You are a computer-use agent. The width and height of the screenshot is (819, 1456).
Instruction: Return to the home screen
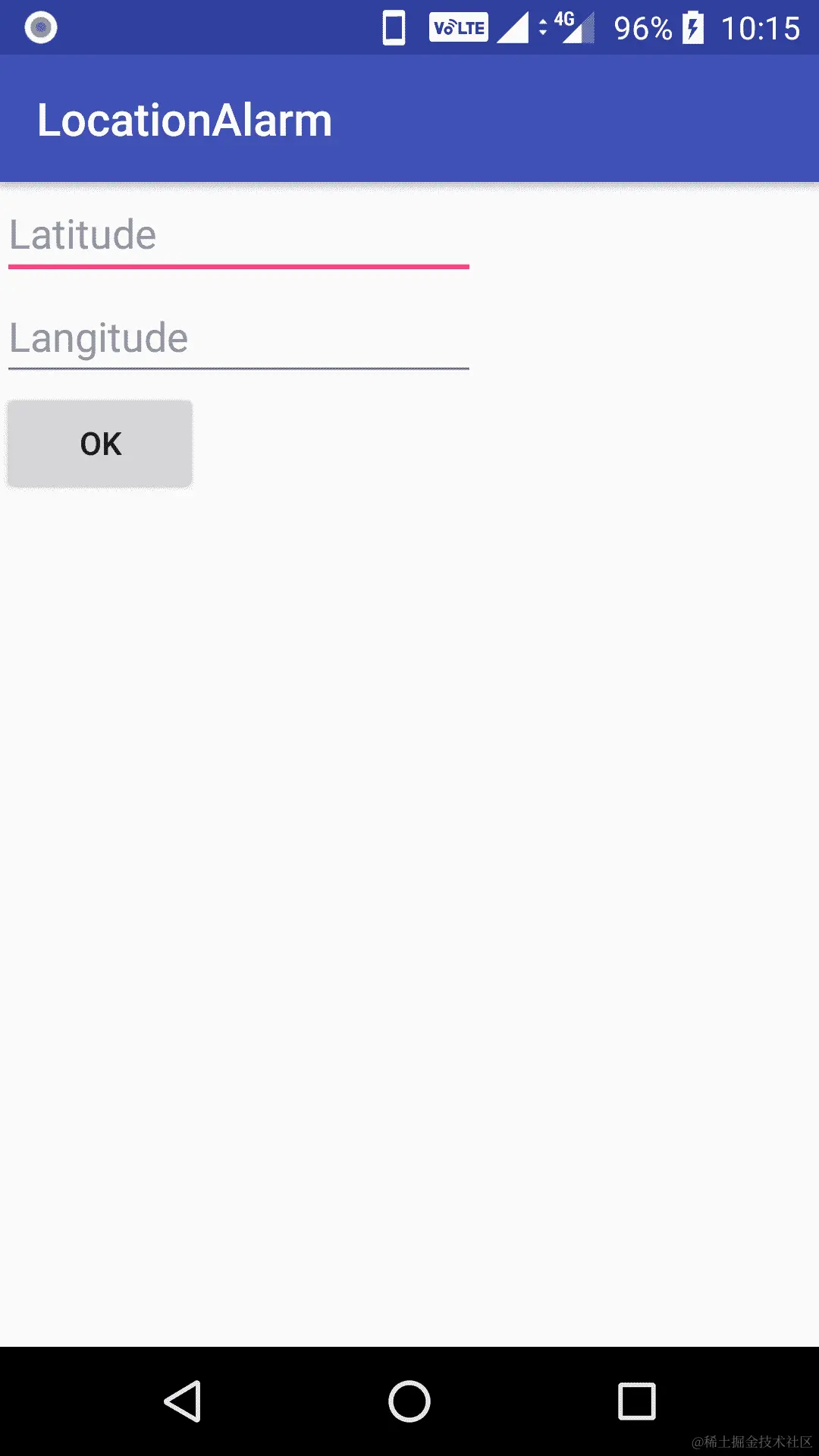tap(409, 1401)
